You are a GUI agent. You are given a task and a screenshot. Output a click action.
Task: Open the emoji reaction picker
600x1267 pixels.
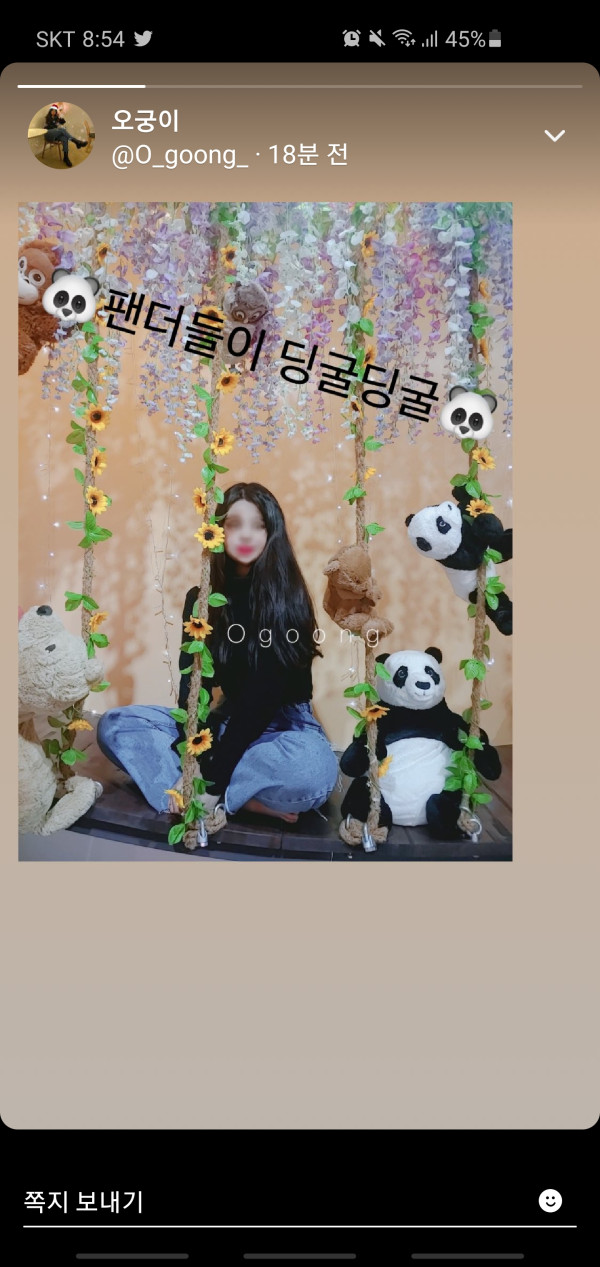tap(550, 1201)
